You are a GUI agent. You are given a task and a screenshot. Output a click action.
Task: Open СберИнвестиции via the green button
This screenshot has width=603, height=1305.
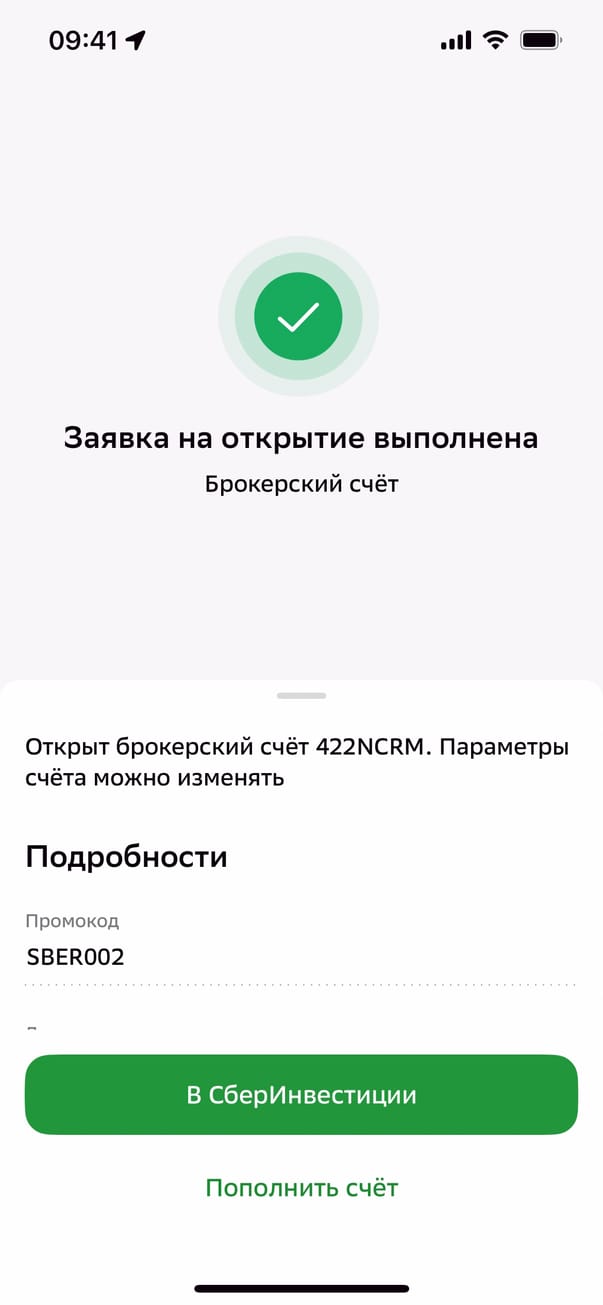click(x=301, y=1094)
